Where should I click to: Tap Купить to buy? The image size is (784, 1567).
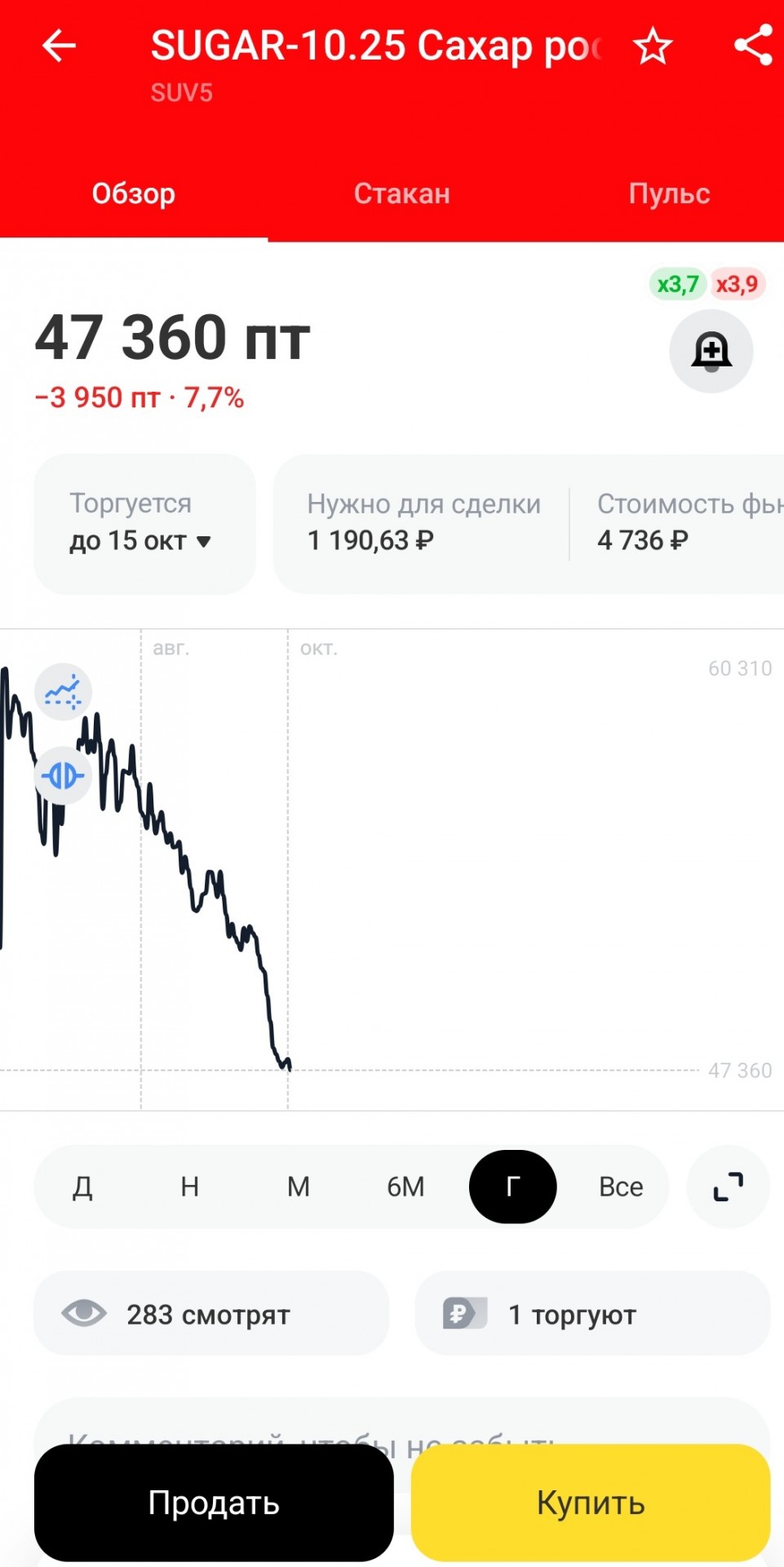pos(591,1503)
